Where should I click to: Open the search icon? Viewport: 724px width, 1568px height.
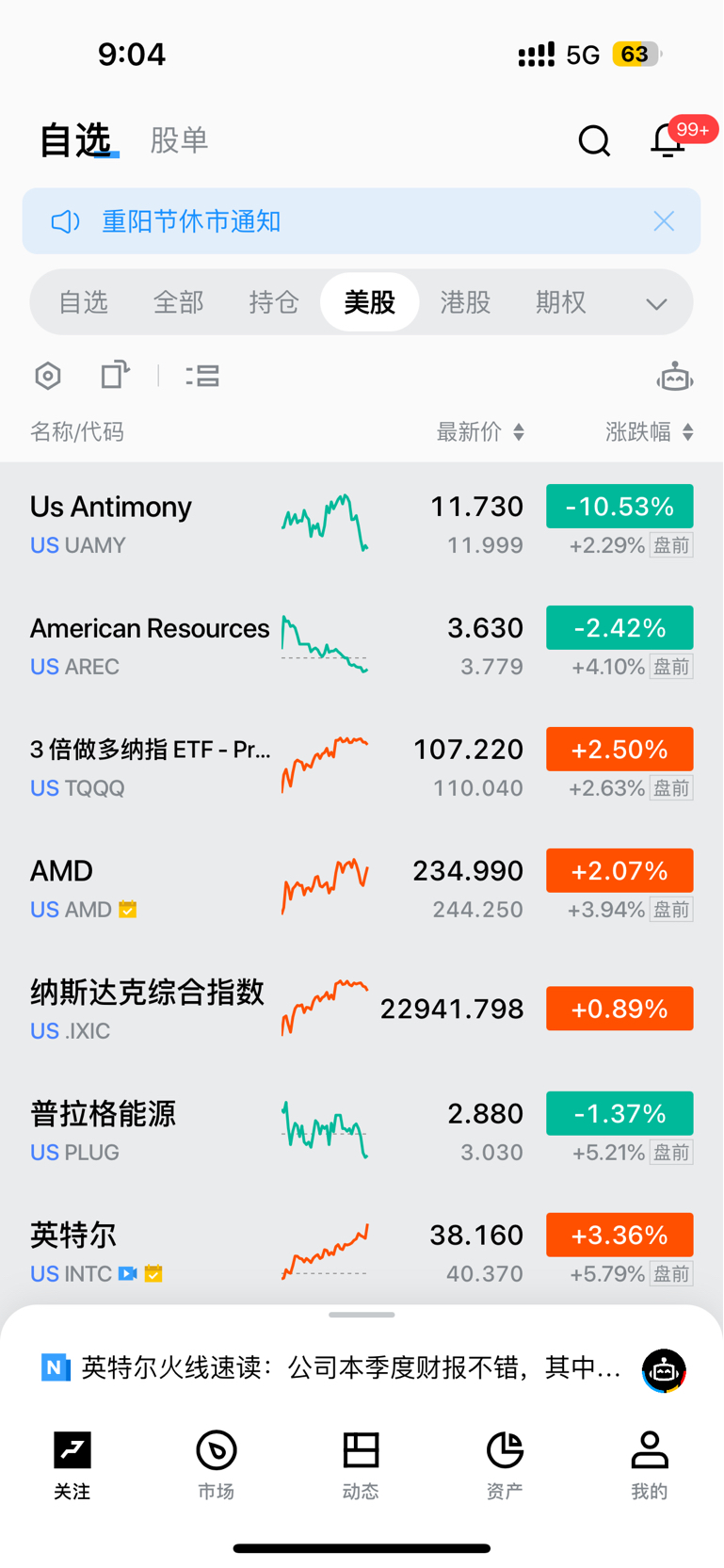(594, 141)
